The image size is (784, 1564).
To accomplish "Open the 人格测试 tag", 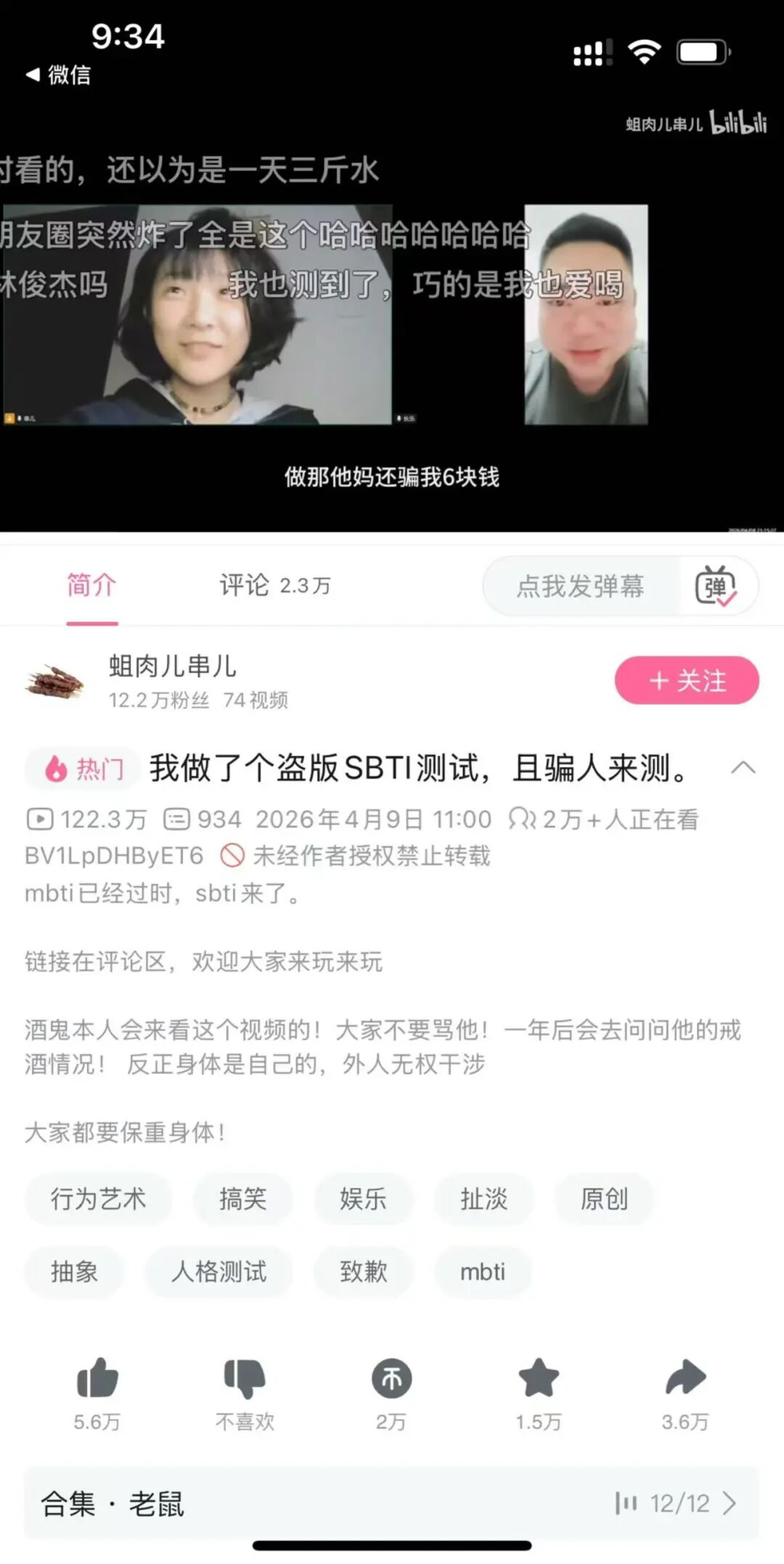I will click(219, 1271).
